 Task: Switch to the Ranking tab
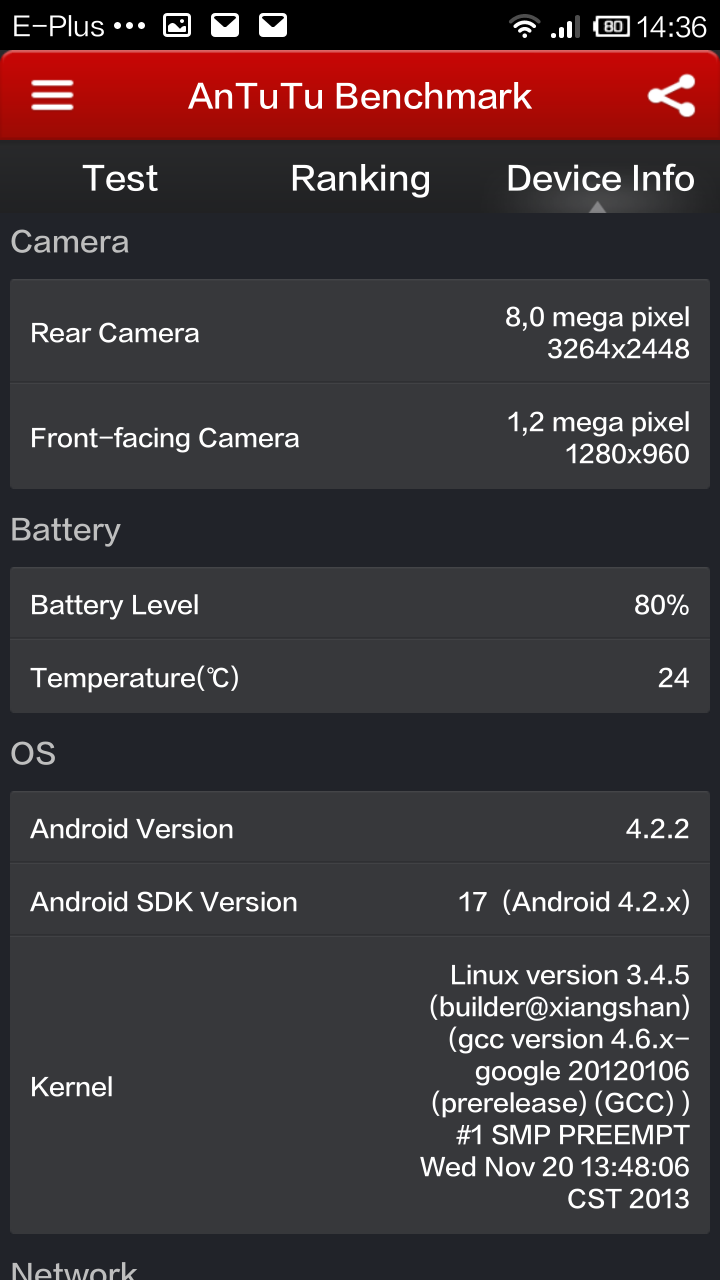(x=360, y=178)
